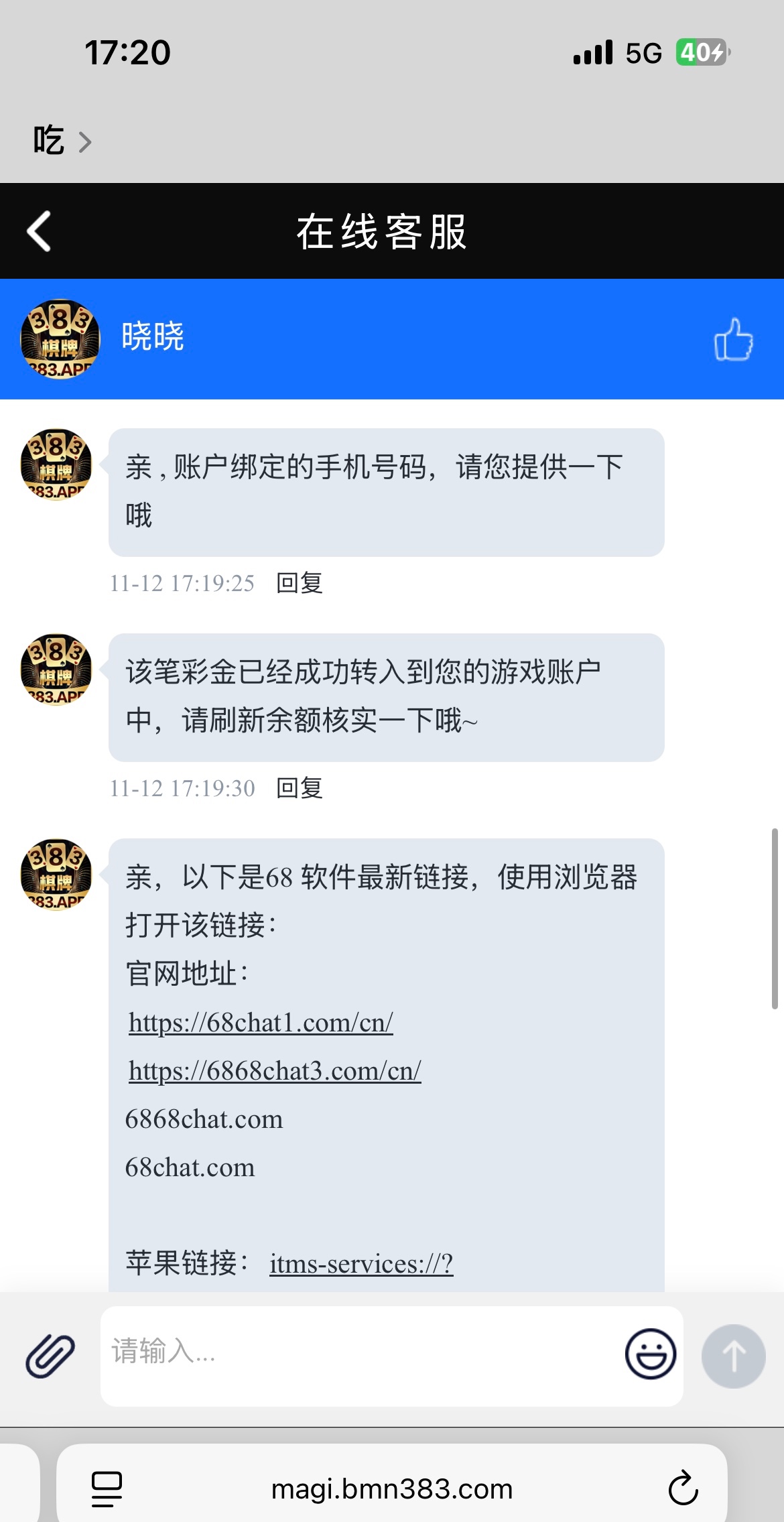Attach a file with the paperclip
Viewport: 784px width, 1522px height.
(50, 1356)
